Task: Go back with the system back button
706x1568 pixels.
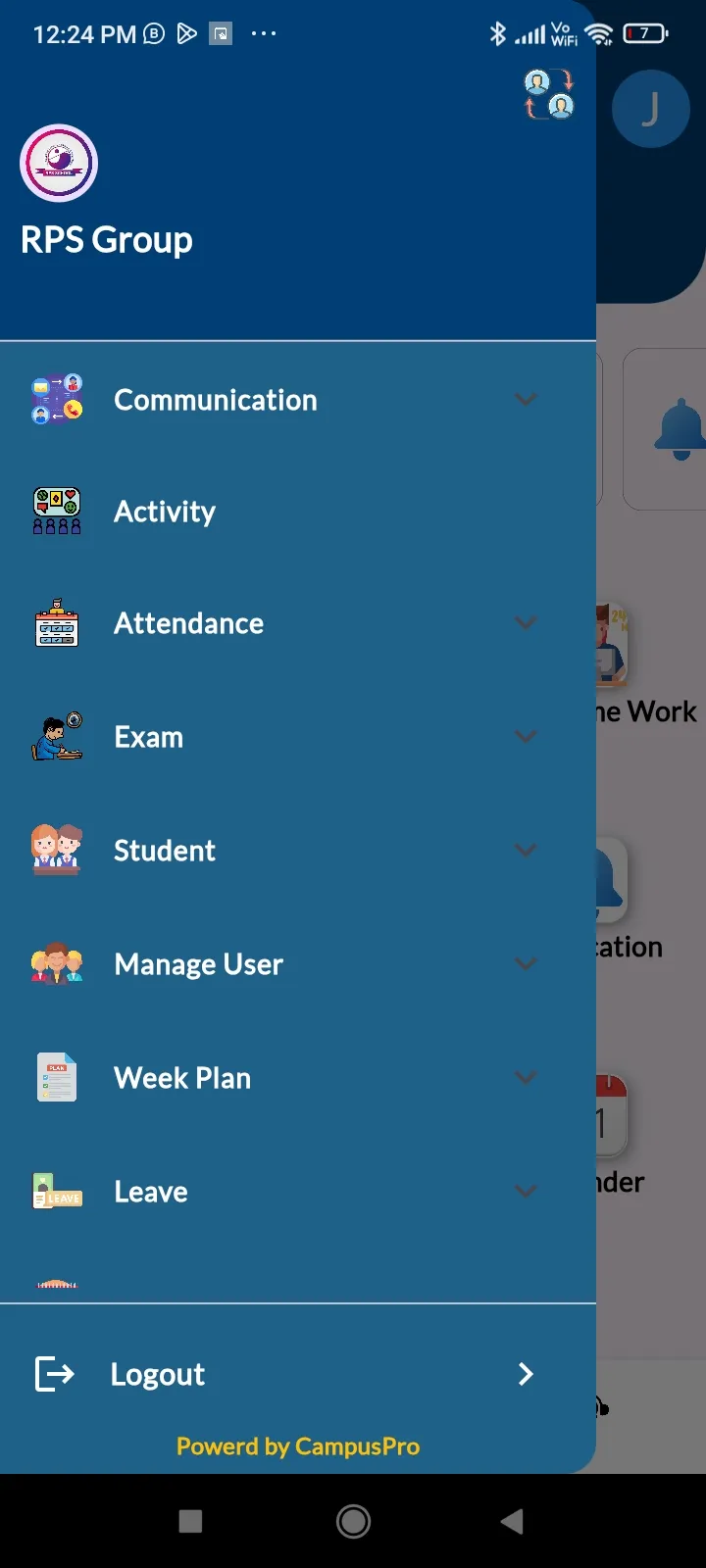Action: [x=512, y=1521]
